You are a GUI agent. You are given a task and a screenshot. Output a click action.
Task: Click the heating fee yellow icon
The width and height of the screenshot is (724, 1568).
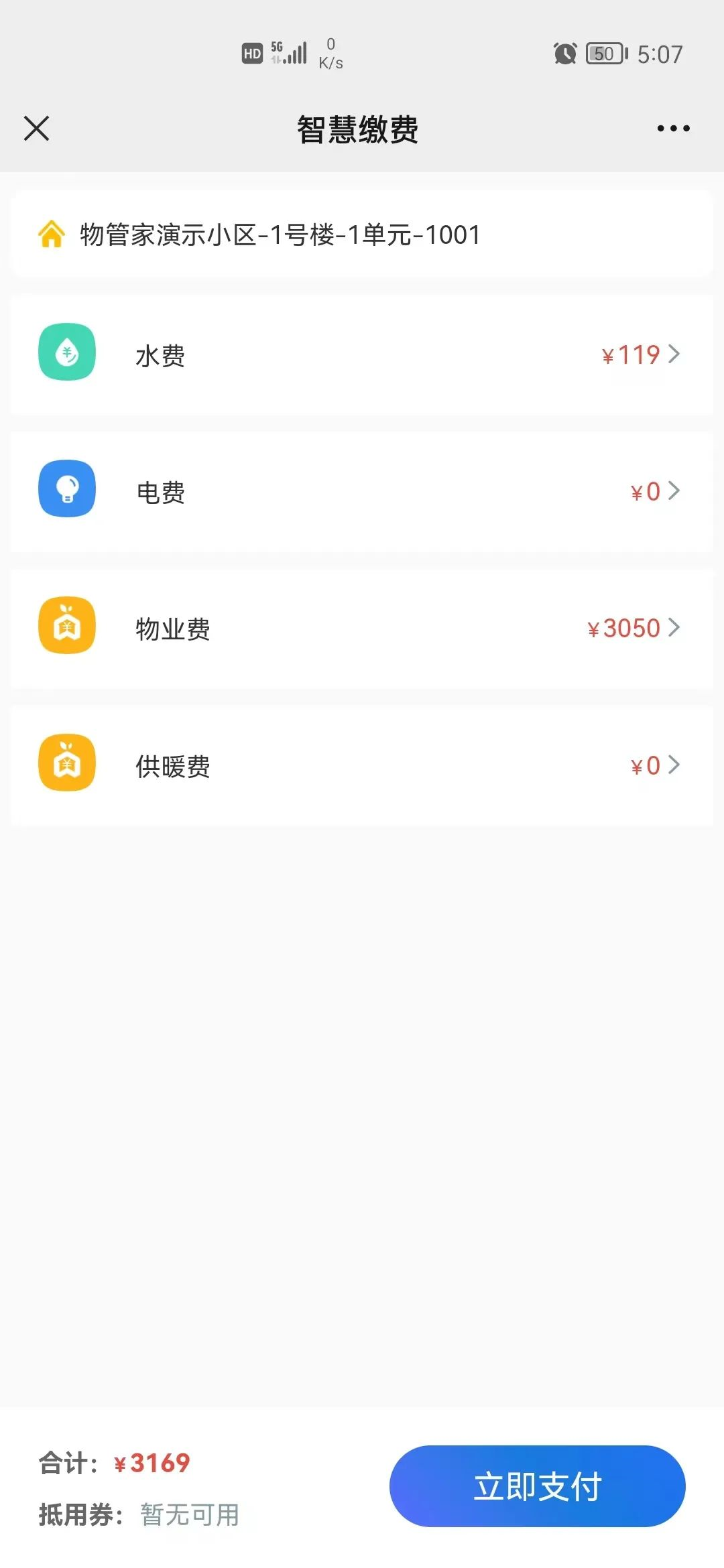(66, 763)
